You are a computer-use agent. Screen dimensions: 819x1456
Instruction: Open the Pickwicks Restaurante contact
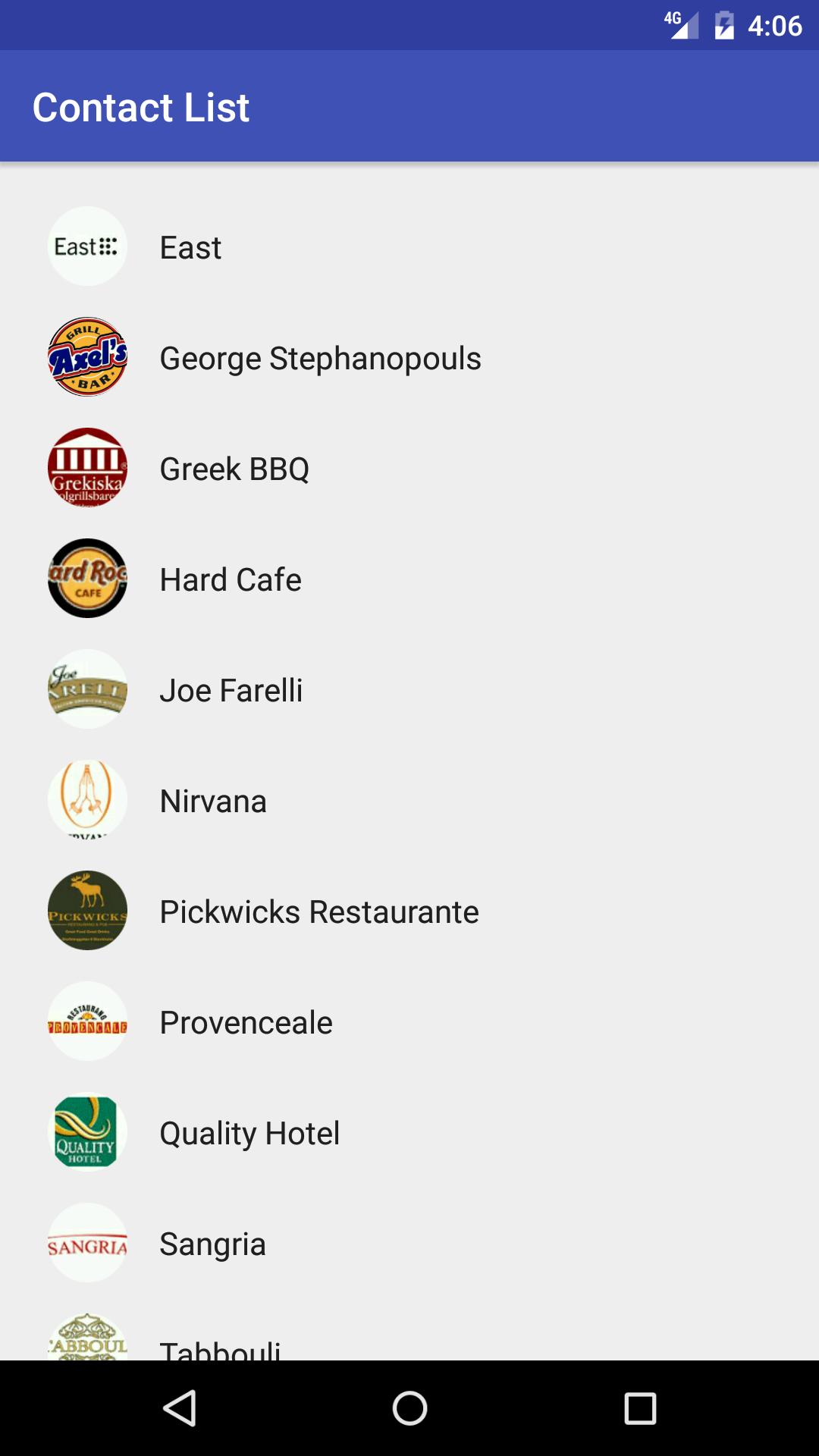(318, 911)
